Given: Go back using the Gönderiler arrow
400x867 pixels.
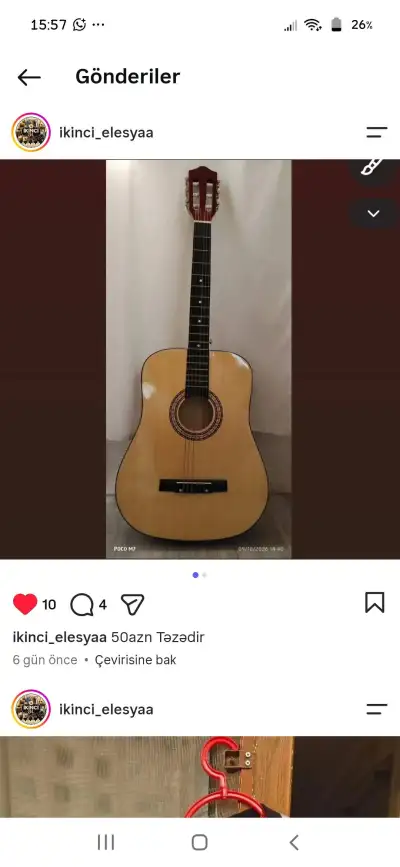Looking at the screenshot, I should [x=29, y=77].
